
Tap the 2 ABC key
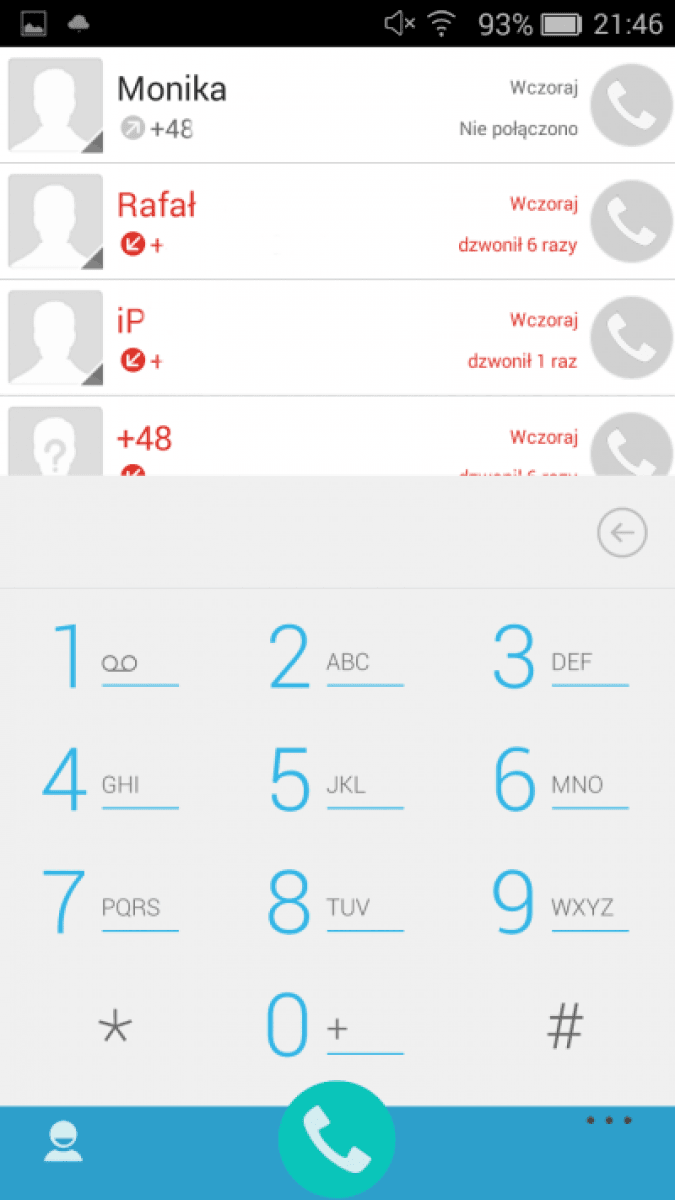coord(337,656)
